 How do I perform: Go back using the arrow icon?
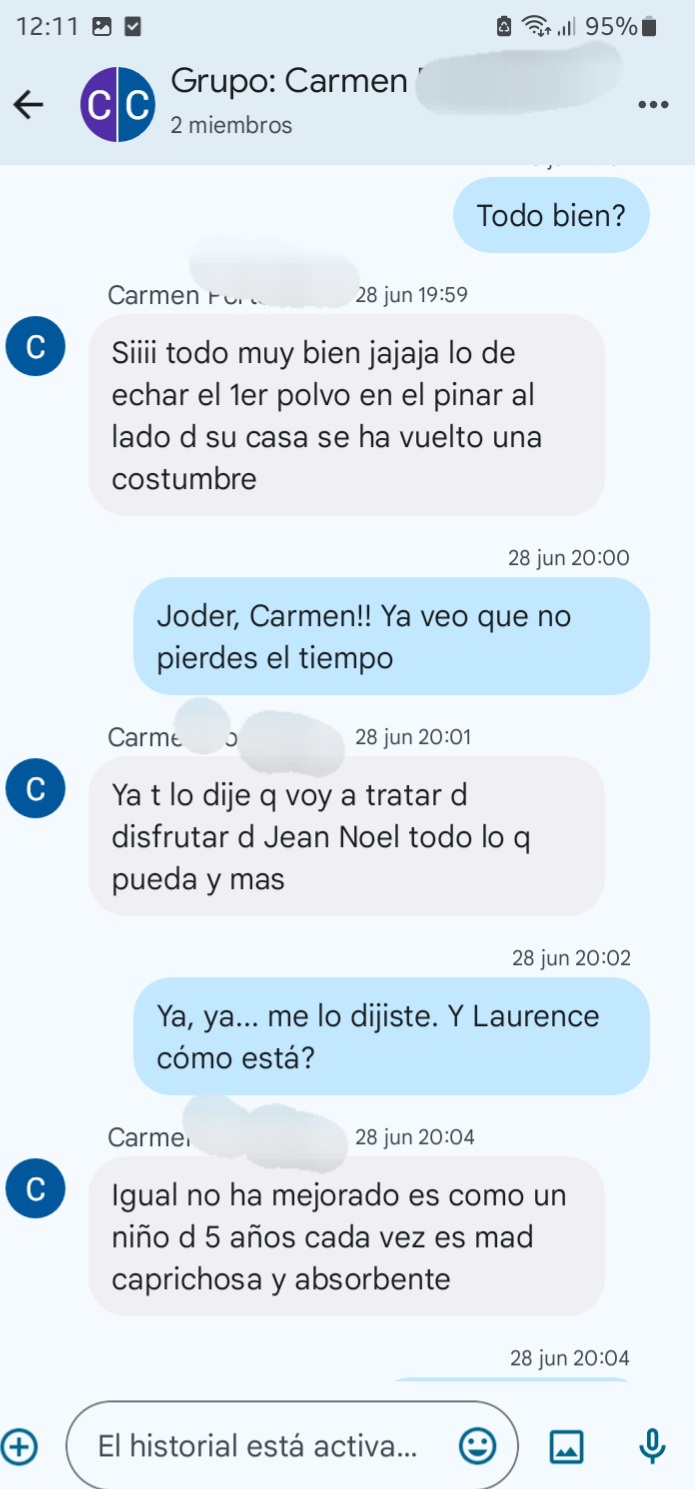tap(28, 104)
